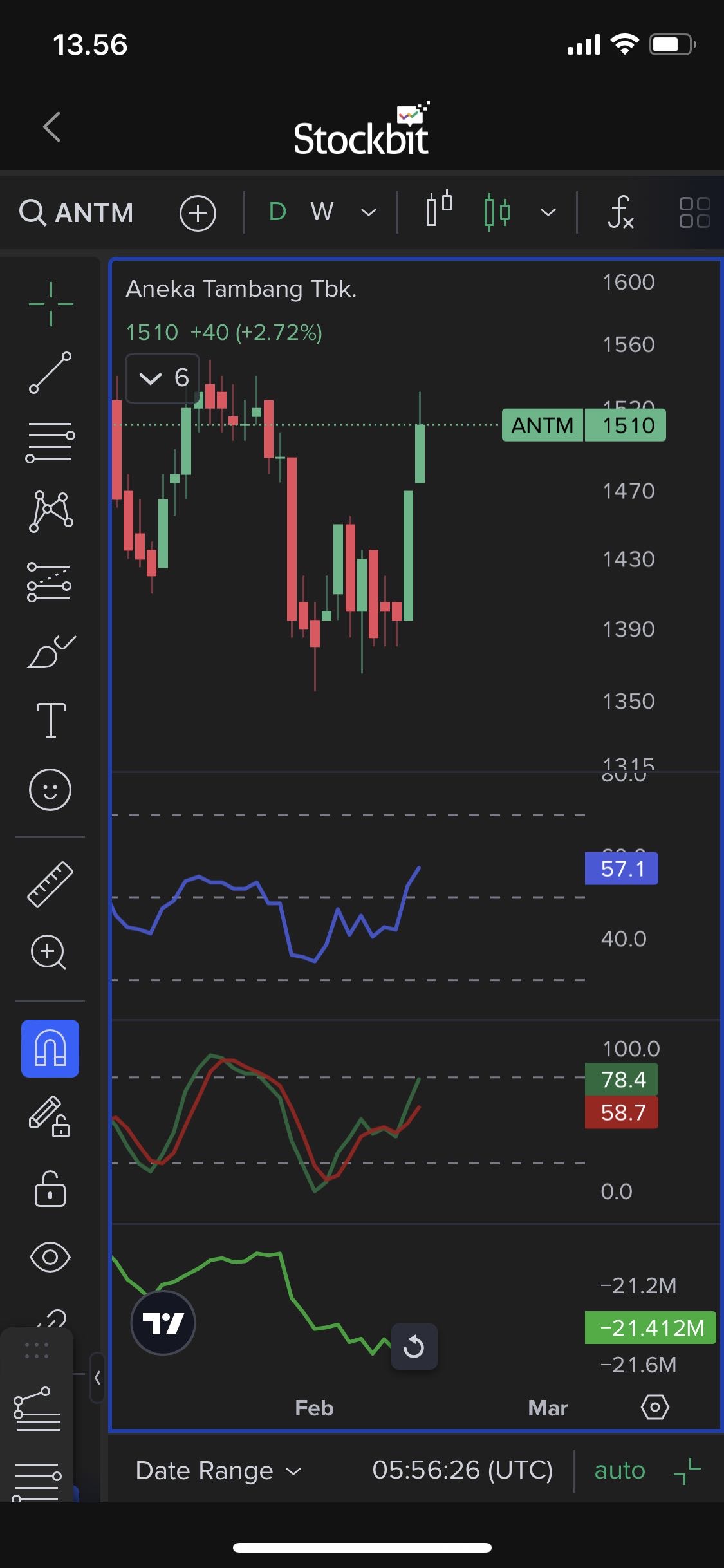This screenshot has width=724, height=1568.
Task: Select the text annotation tool
Action: pos(51,719)
